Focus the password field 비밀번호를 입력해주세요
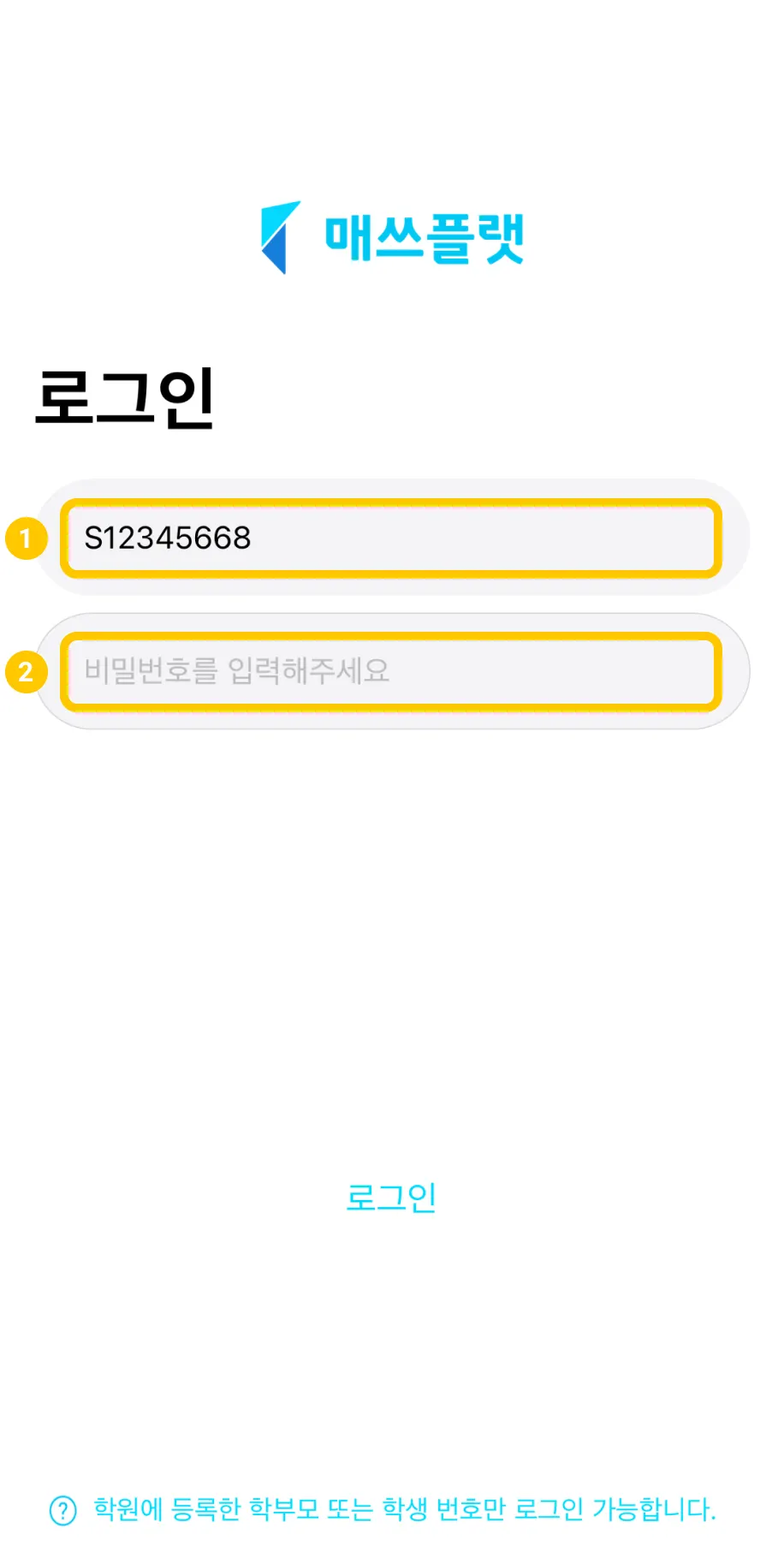The image size is (784, 1546). pyautogui.click(x=390, y=671)
